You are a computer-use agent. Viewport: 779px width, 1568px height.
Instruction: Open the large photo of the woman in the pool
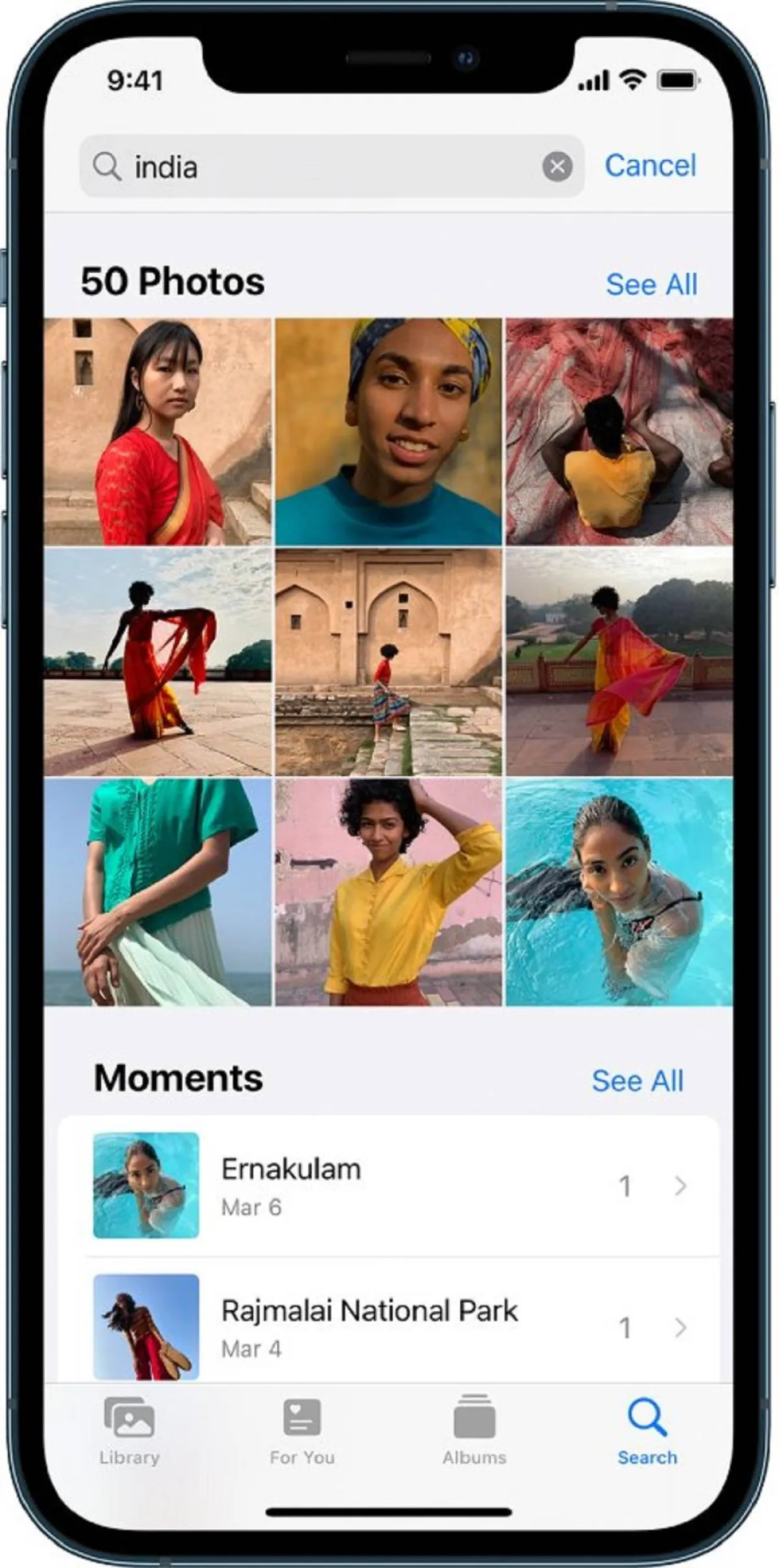[x=619, y=892]
